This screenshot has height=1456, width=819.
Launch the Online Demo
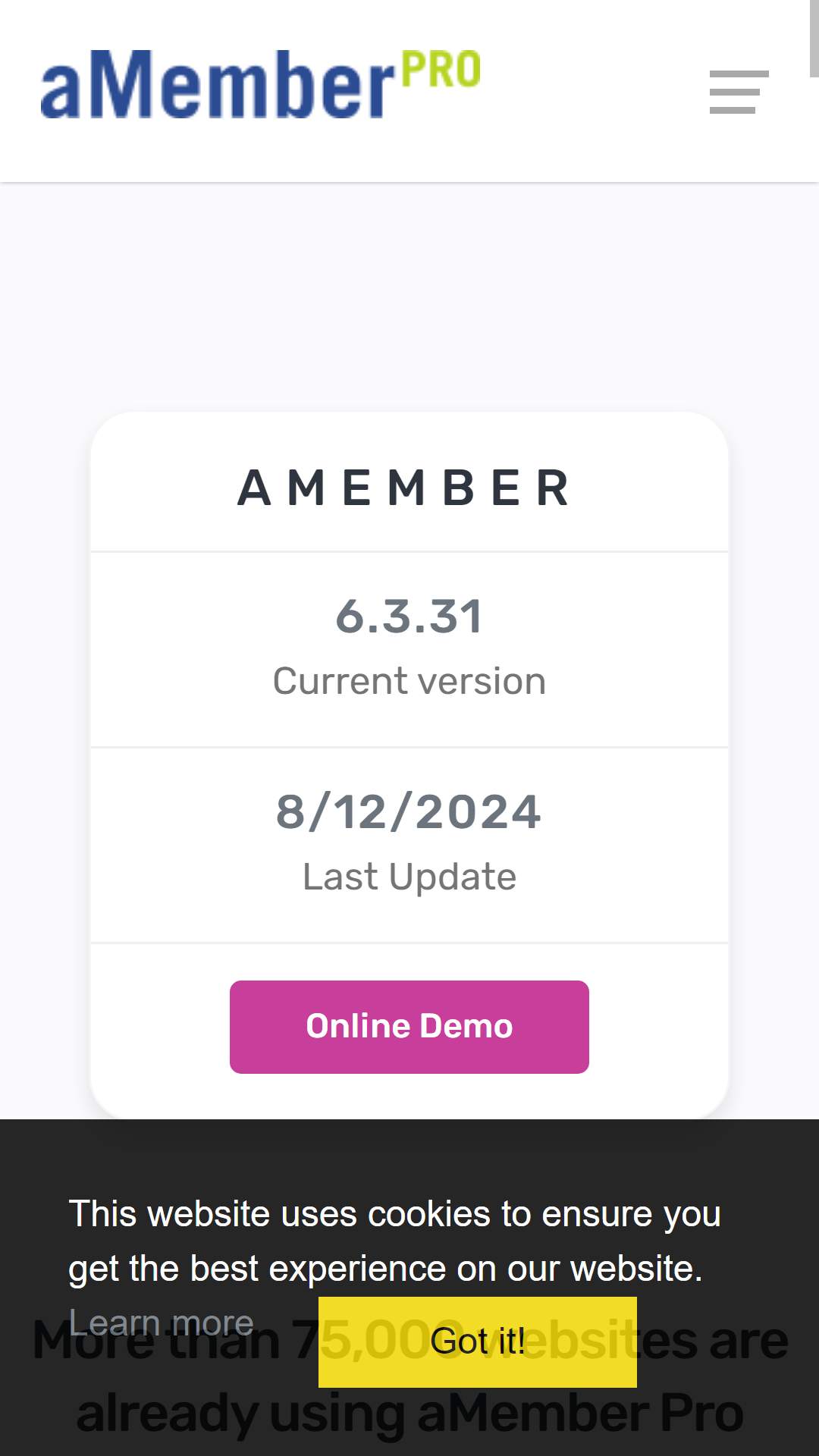pos(409,1027)
